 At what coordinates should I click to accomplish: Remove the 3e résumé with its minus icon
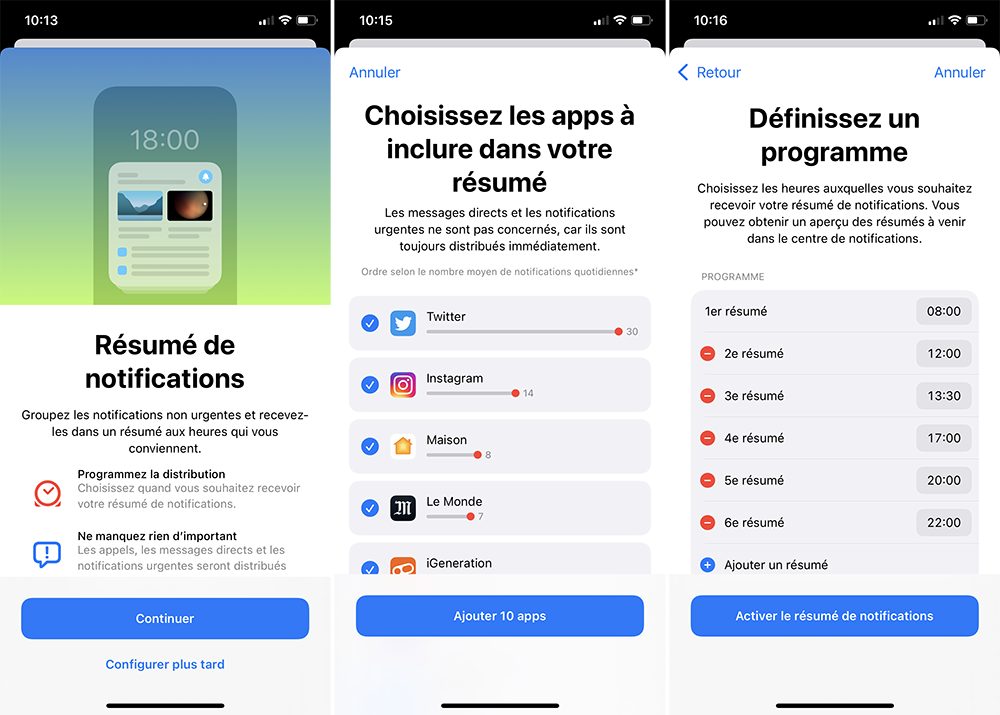pos(708,396)
